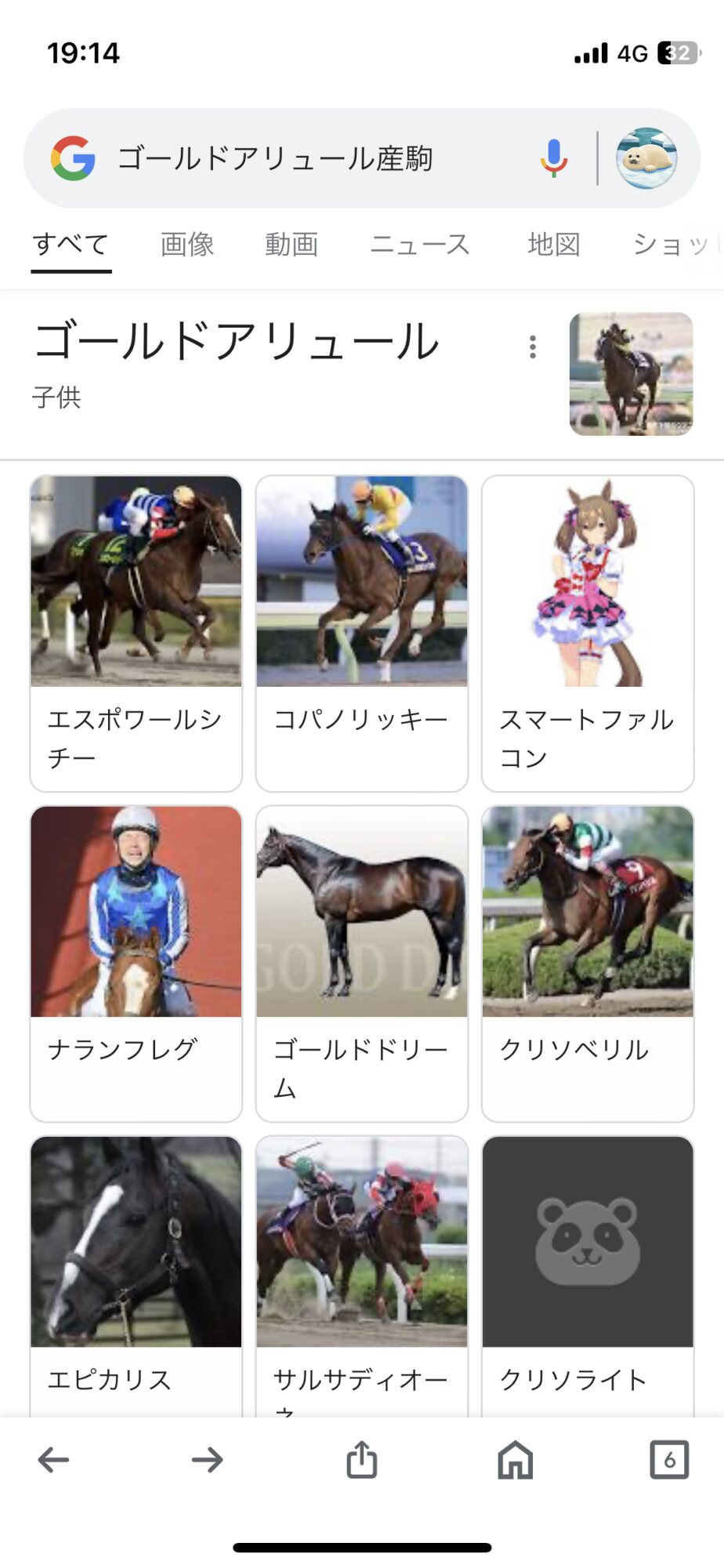Open the tab switcher showing 6 tabs
The image size is (724, 1568).
click(x=669, y=1460)
